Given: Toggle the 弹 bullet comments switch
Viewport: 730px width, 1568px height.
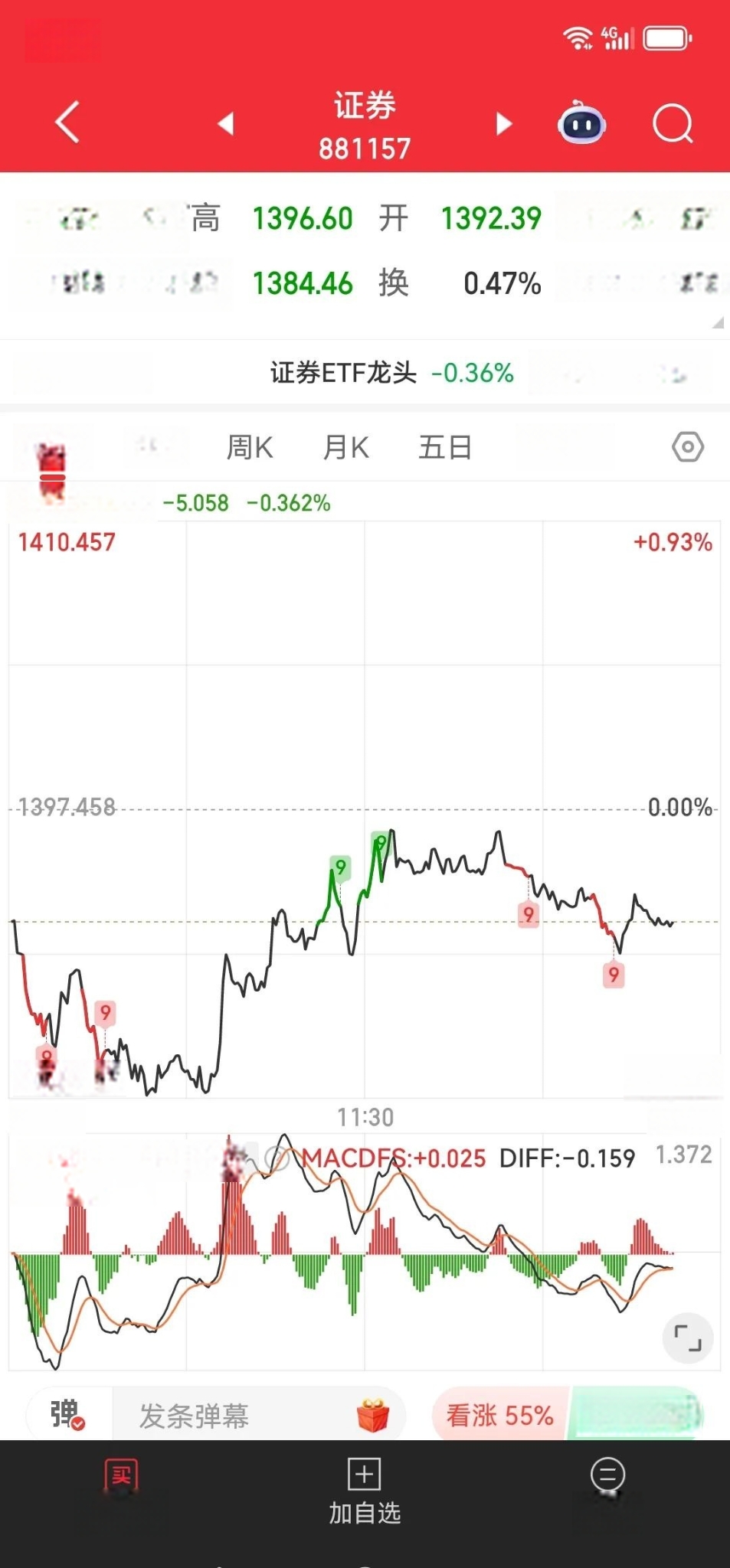Looking at the screenshot, I should click(x=67, y=1414).
